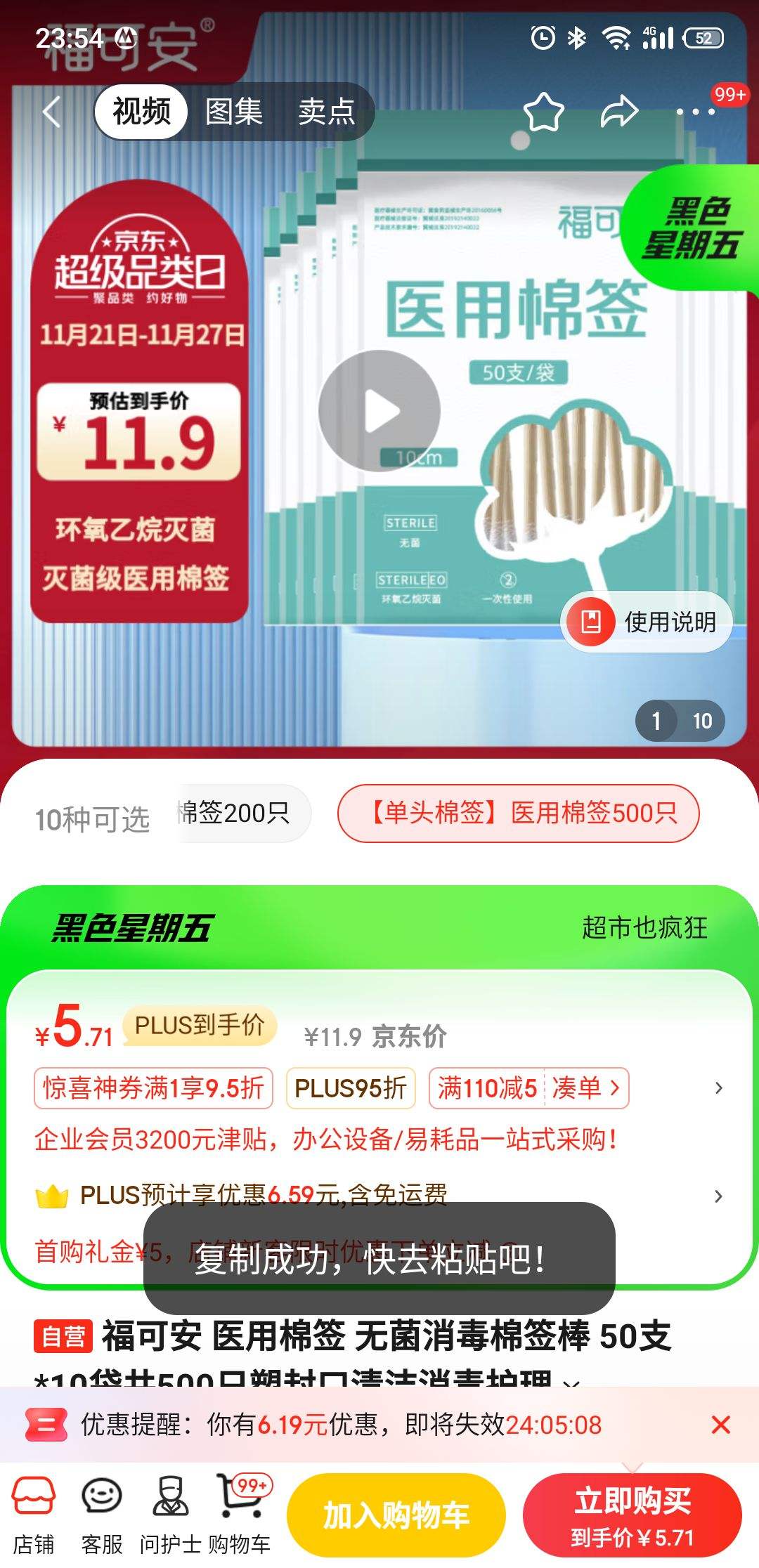Switch to the 图集 tab
Screen dimensions: 759x1568
tap(233, 112)
